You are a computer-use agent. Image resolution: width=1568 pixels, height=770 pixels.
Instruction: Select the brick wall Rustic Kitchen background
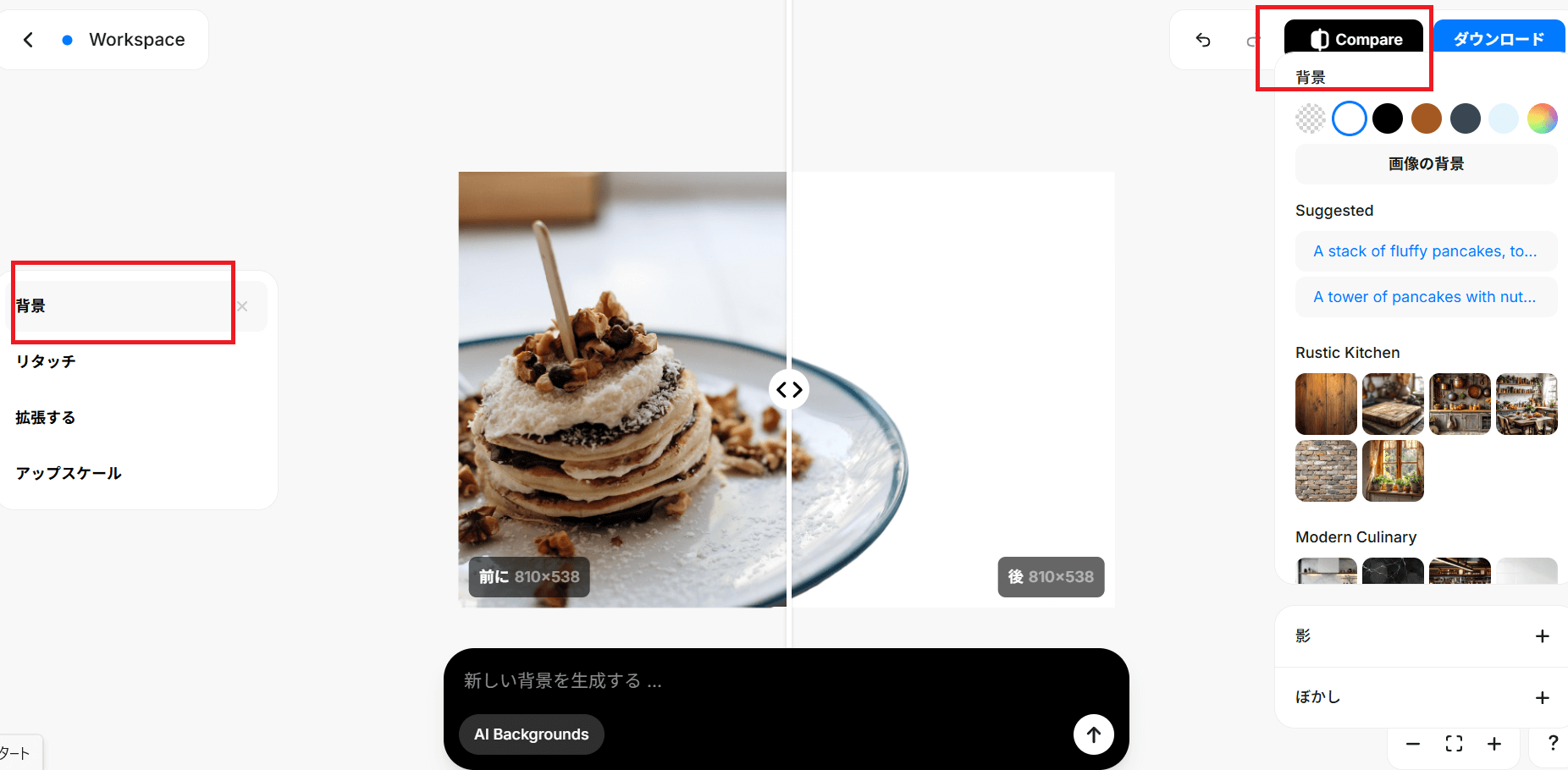pyautogui.click(x=1326, y=470)
